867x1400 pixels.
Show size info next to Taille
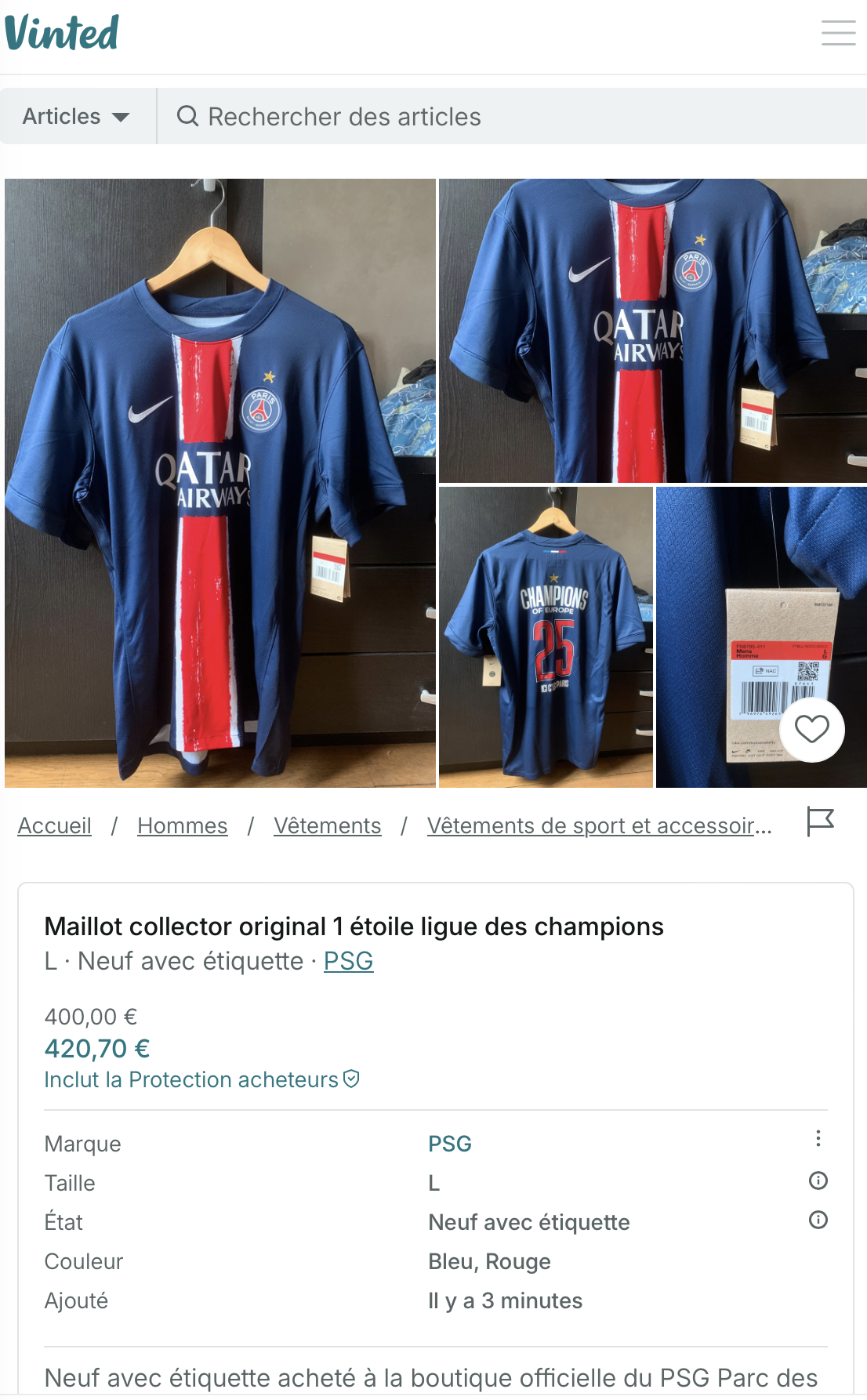coord(818,1181)
